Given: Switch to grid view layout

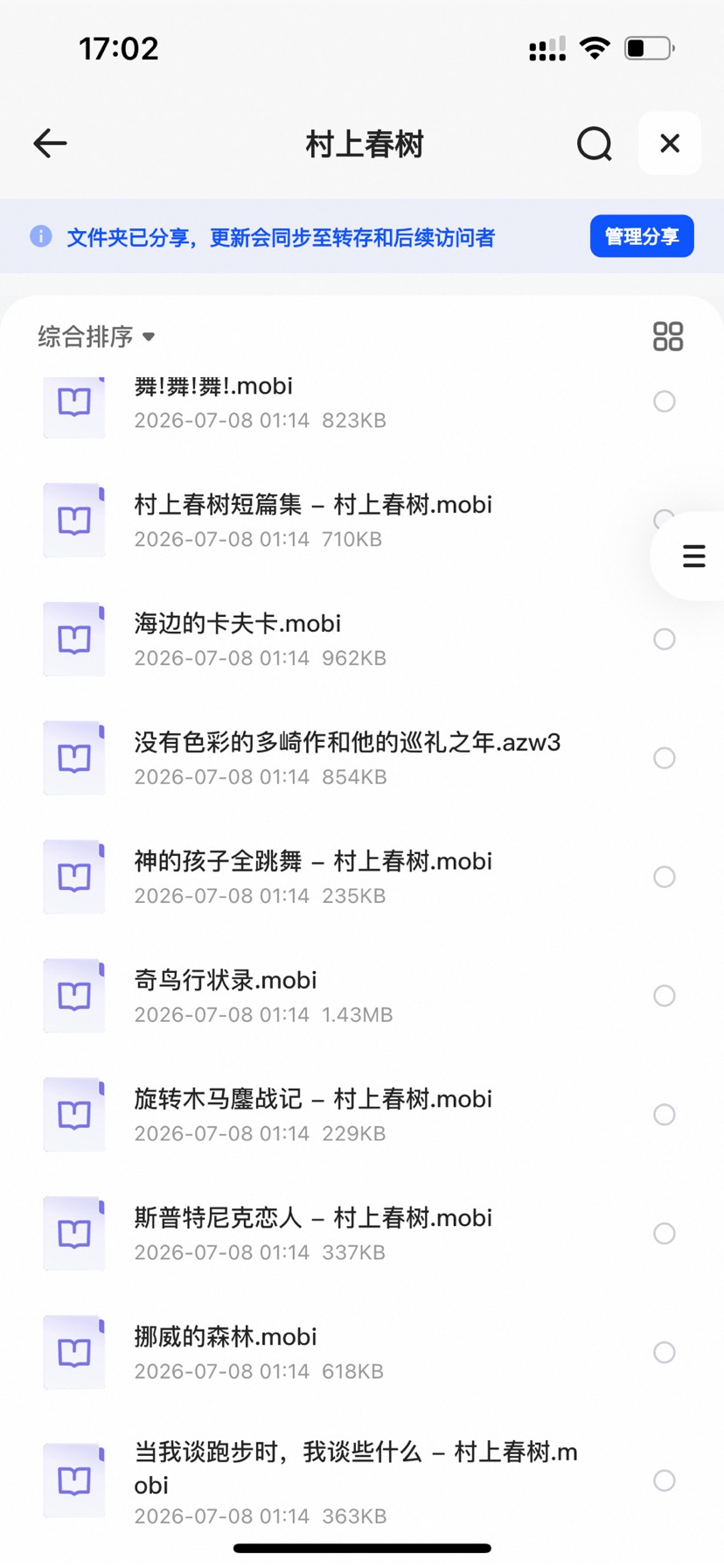Looking at the screenshot, I should click(x=668, y=336).
